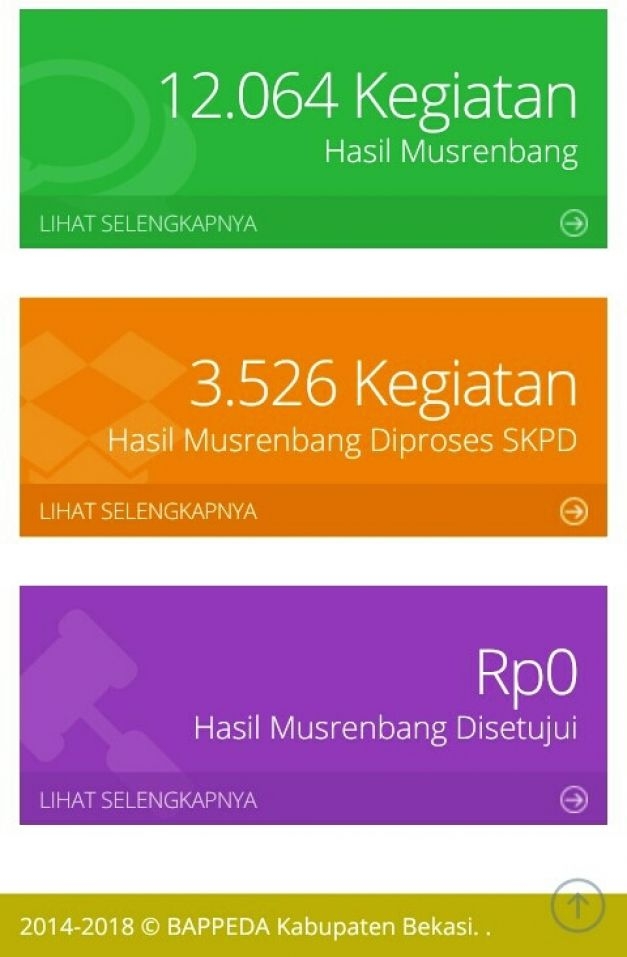Open LIHAT SELENGKAPNYA under Hasil Musrenbang Diproses SKPD
627x957 pixels.
148,512
